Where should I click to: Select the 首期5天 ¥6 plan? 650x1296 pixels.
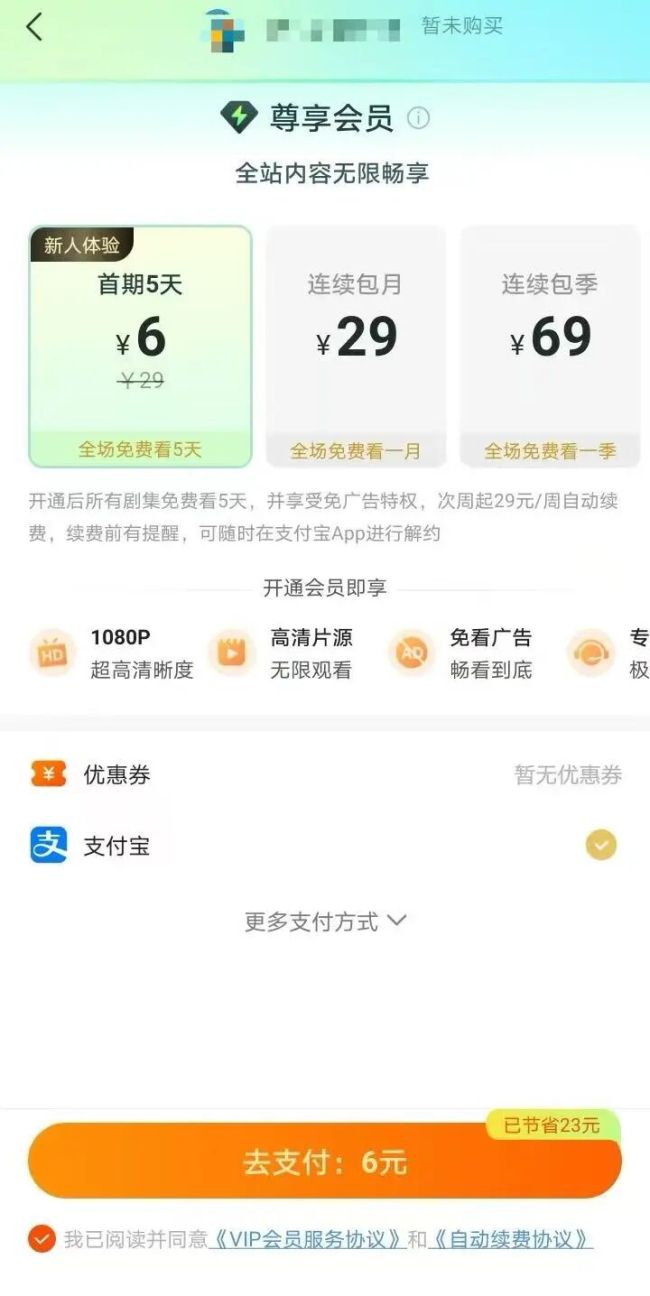coord(140,346)
